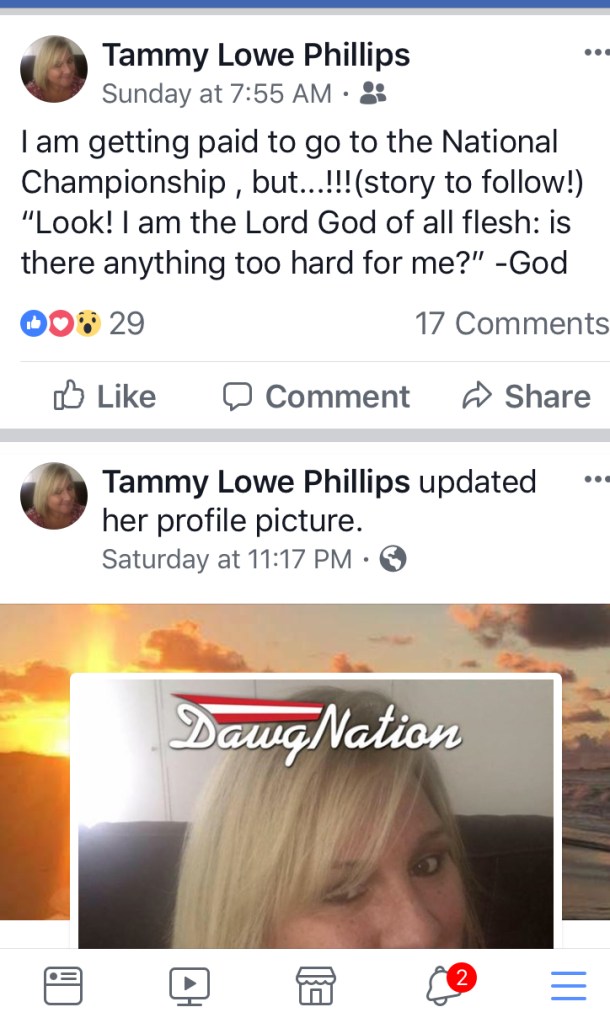This screenshot has height=1023, width=610.
Task: View the 17 Comments
Action: pyautogui.click(x=511, y=323)
